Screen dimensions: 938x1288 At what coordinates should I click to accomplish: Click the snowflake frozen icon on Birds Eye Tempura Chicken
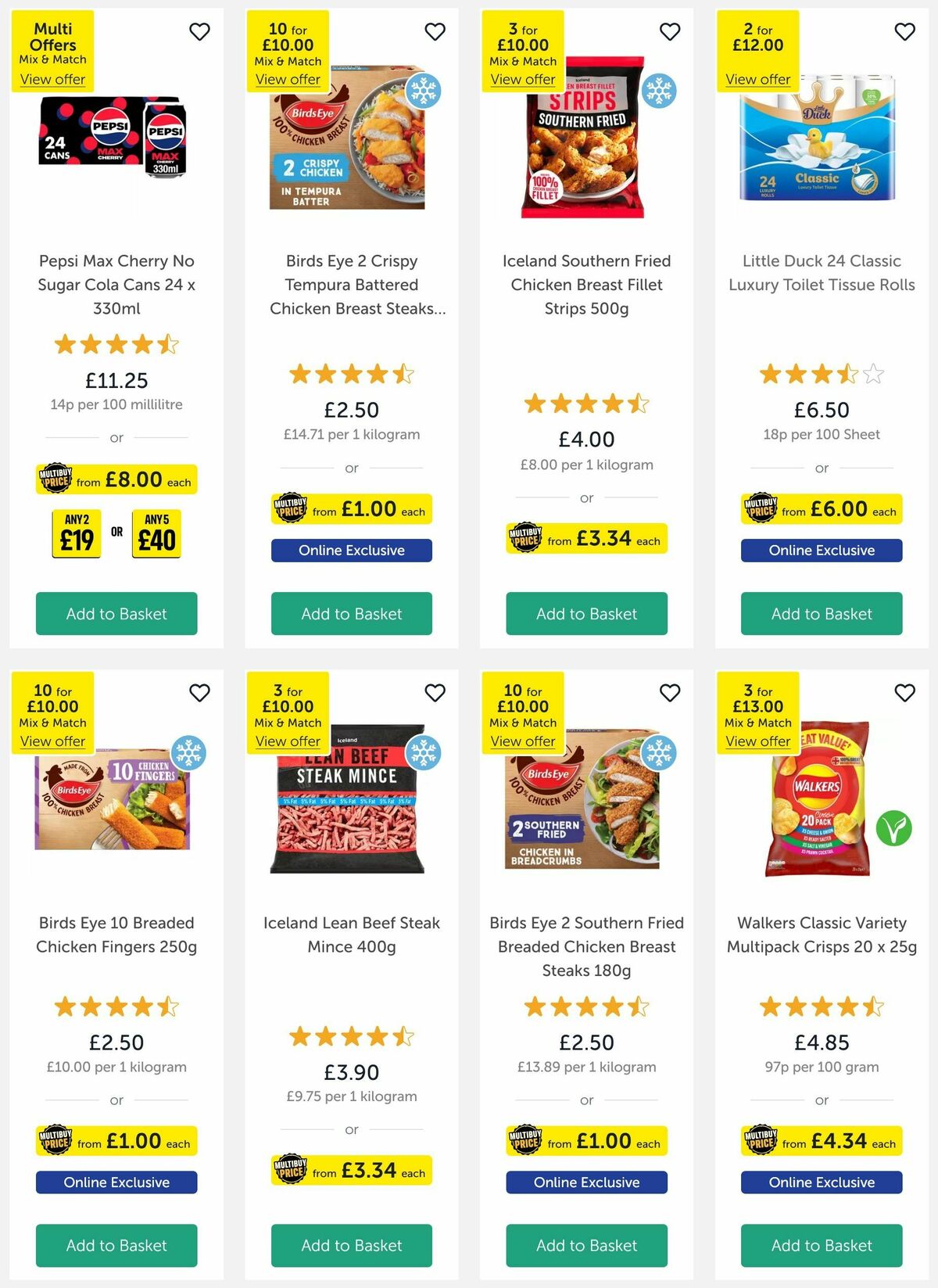click(x=424, y=90)
